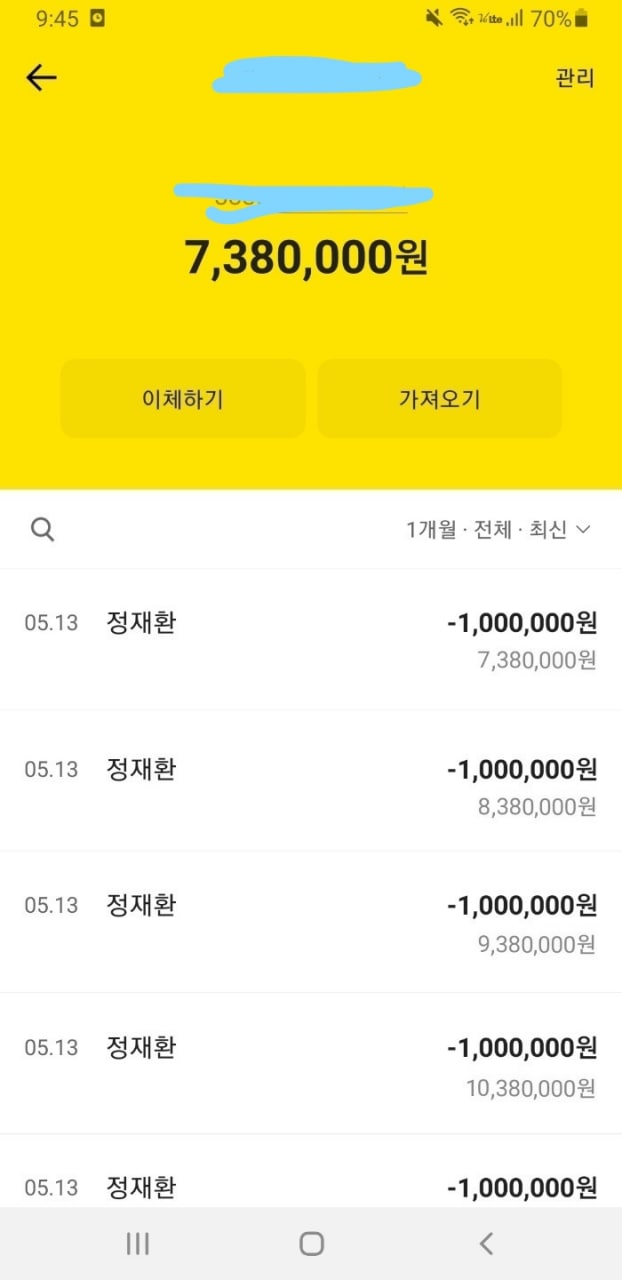
Task: View the transaction leaving 8,380,000원 balance
Action: pyautogui.click(x=311, y=782)
